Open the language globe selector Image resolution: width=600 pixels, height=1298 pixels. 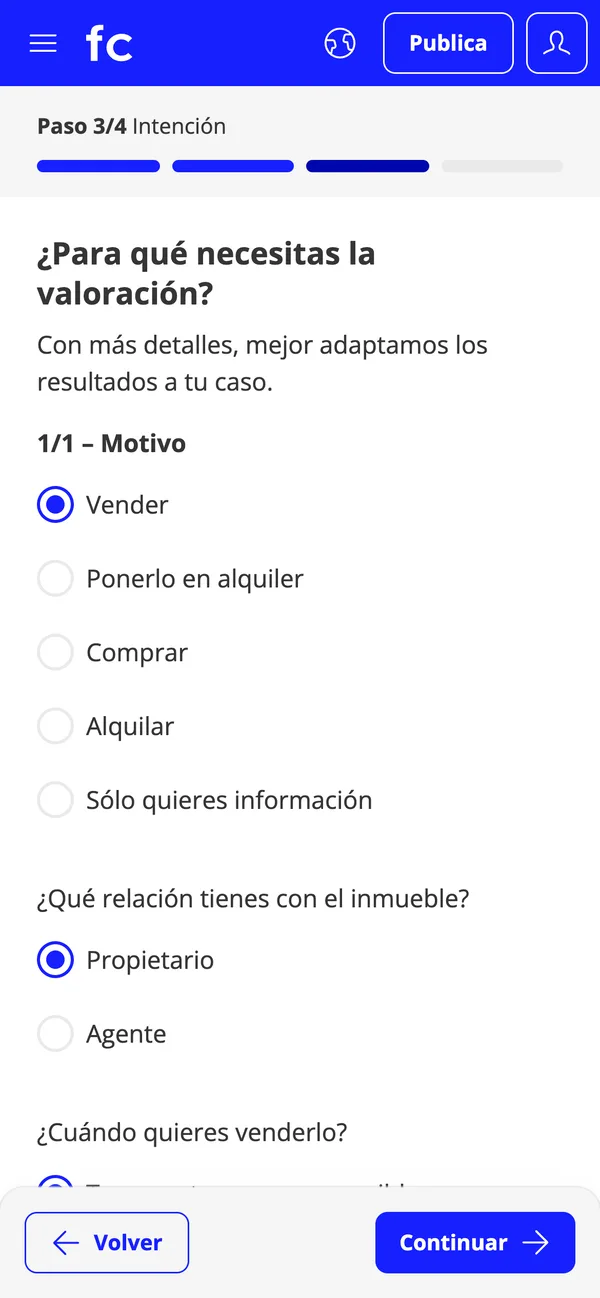click(x=340, y=44)
